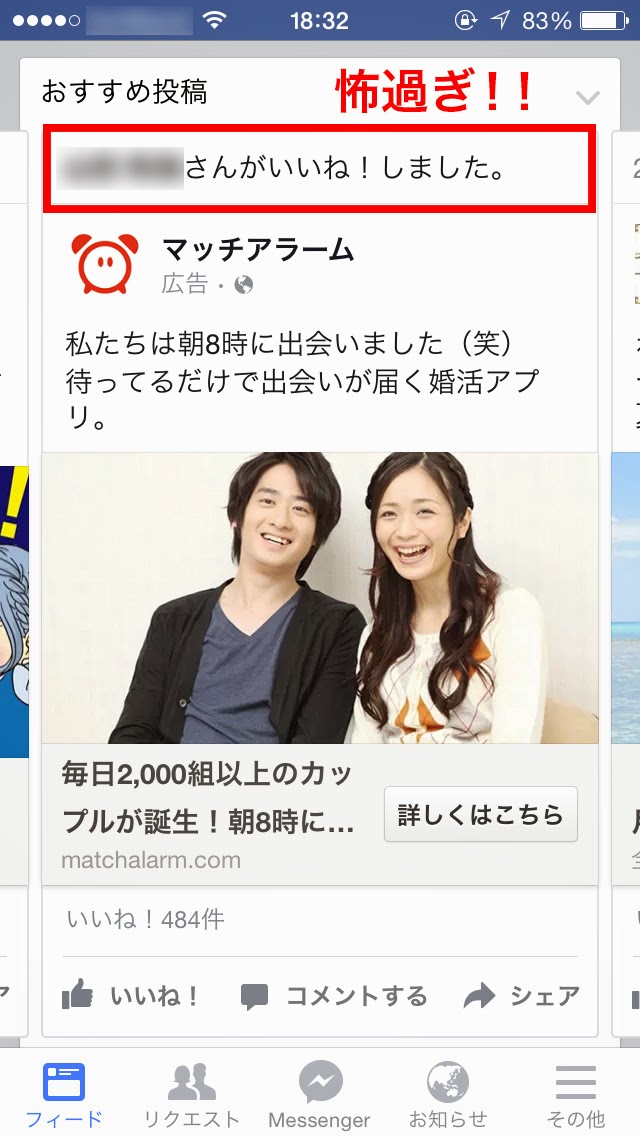Image resolution: width=640 pixels, height=1136 pixels.
Task: Open the マッチアラーム page name
Action: click(x=258, y=250)
